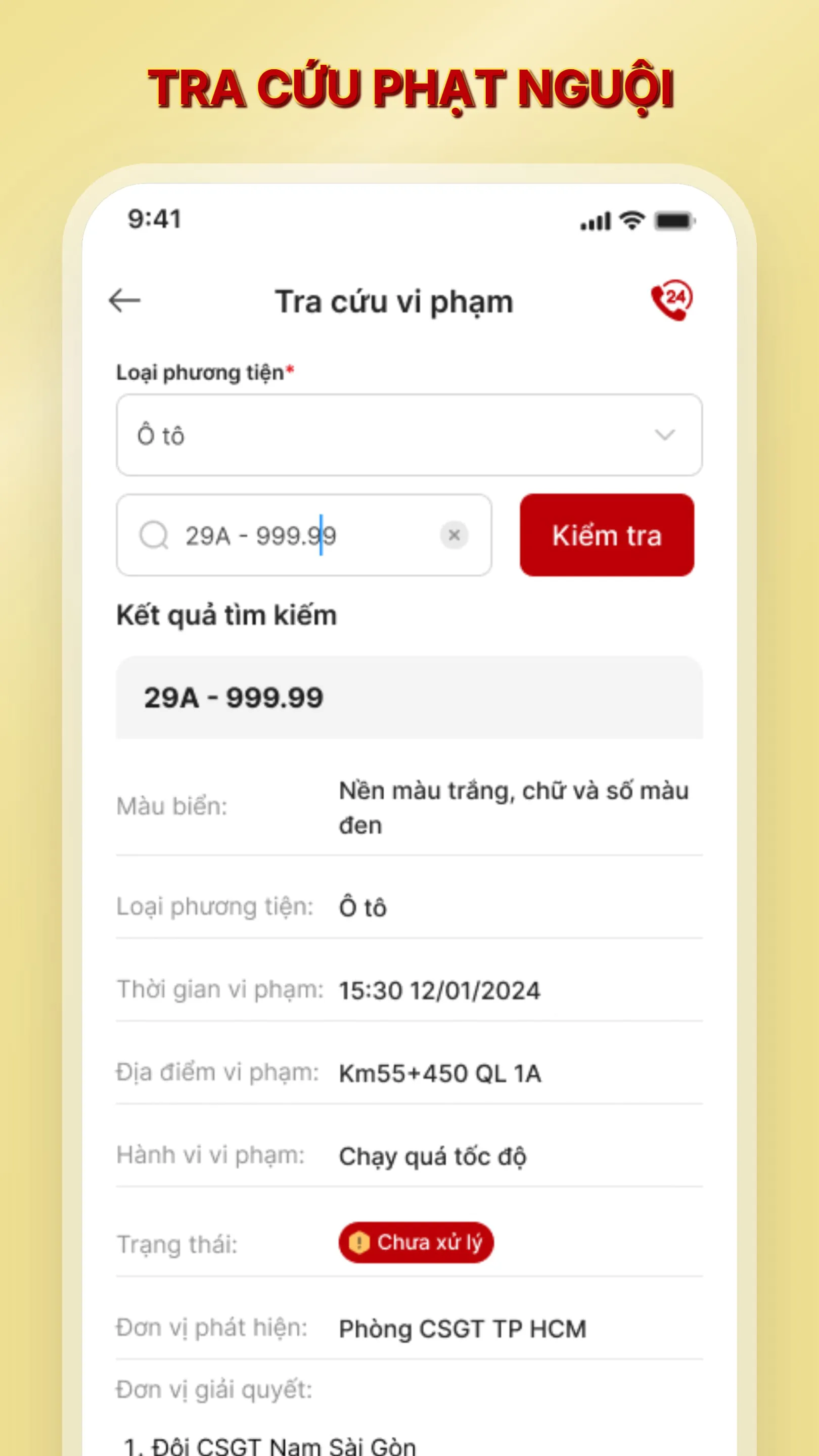Click the warning icon inside Chưa xử lý badge
Viewport: 819px width, 1456px height.
(359, 1242)
